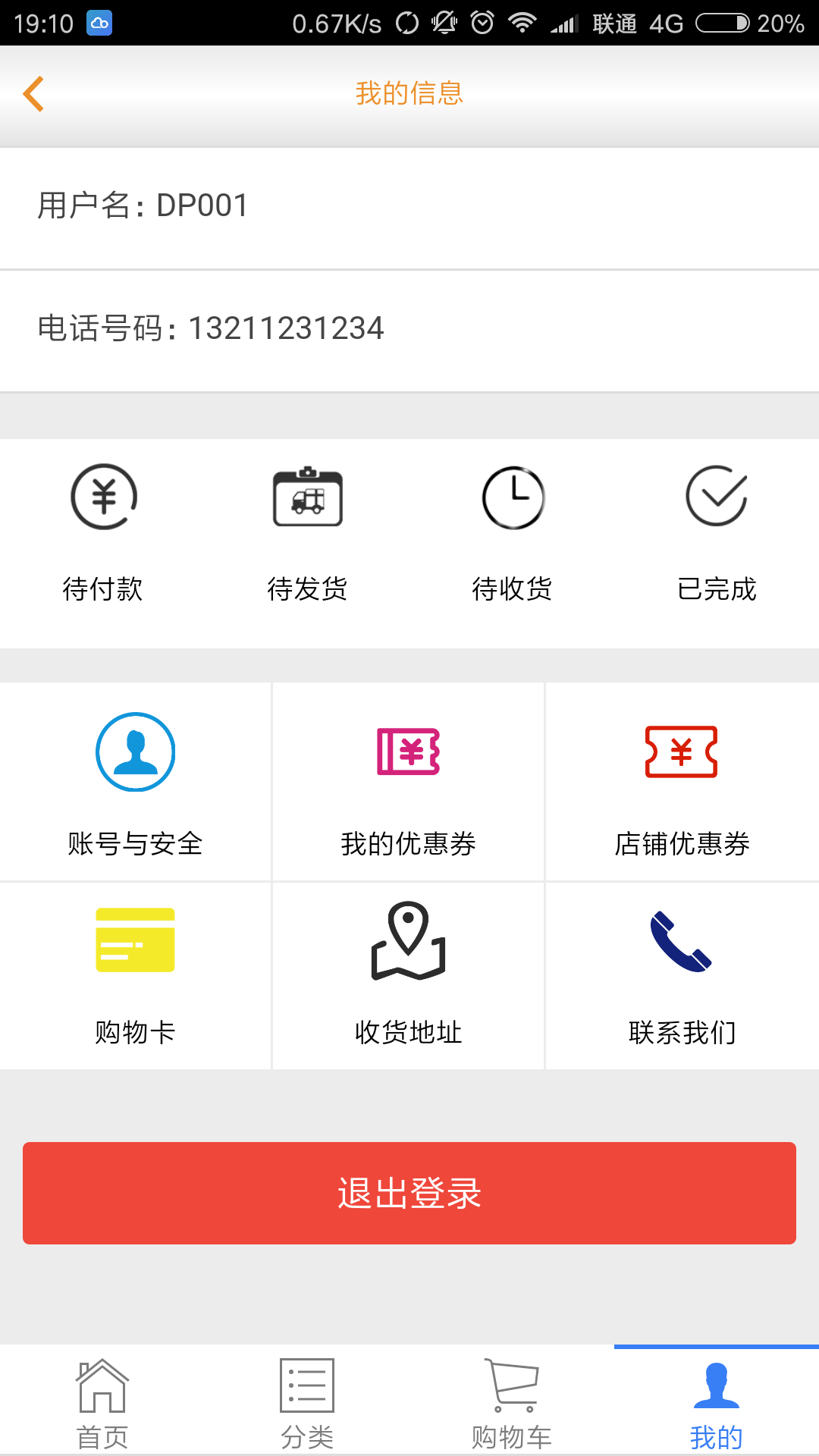Open account and security (账号与安全)

click(135, 785)
